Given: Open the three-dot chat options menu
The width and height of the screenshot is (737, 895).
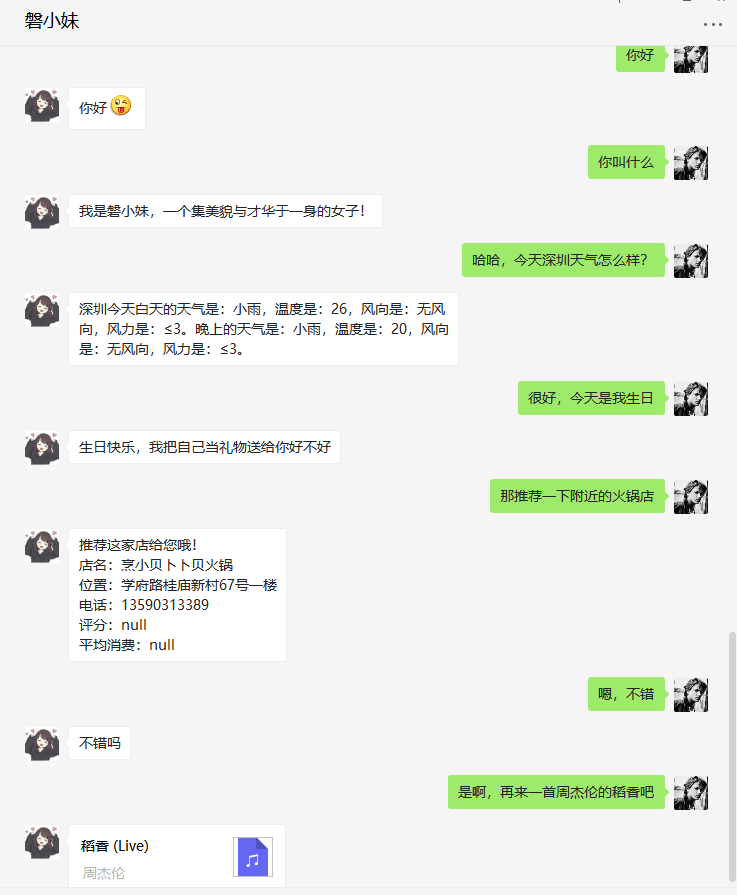Looking at the screenshot, I should tap(712, 24).
